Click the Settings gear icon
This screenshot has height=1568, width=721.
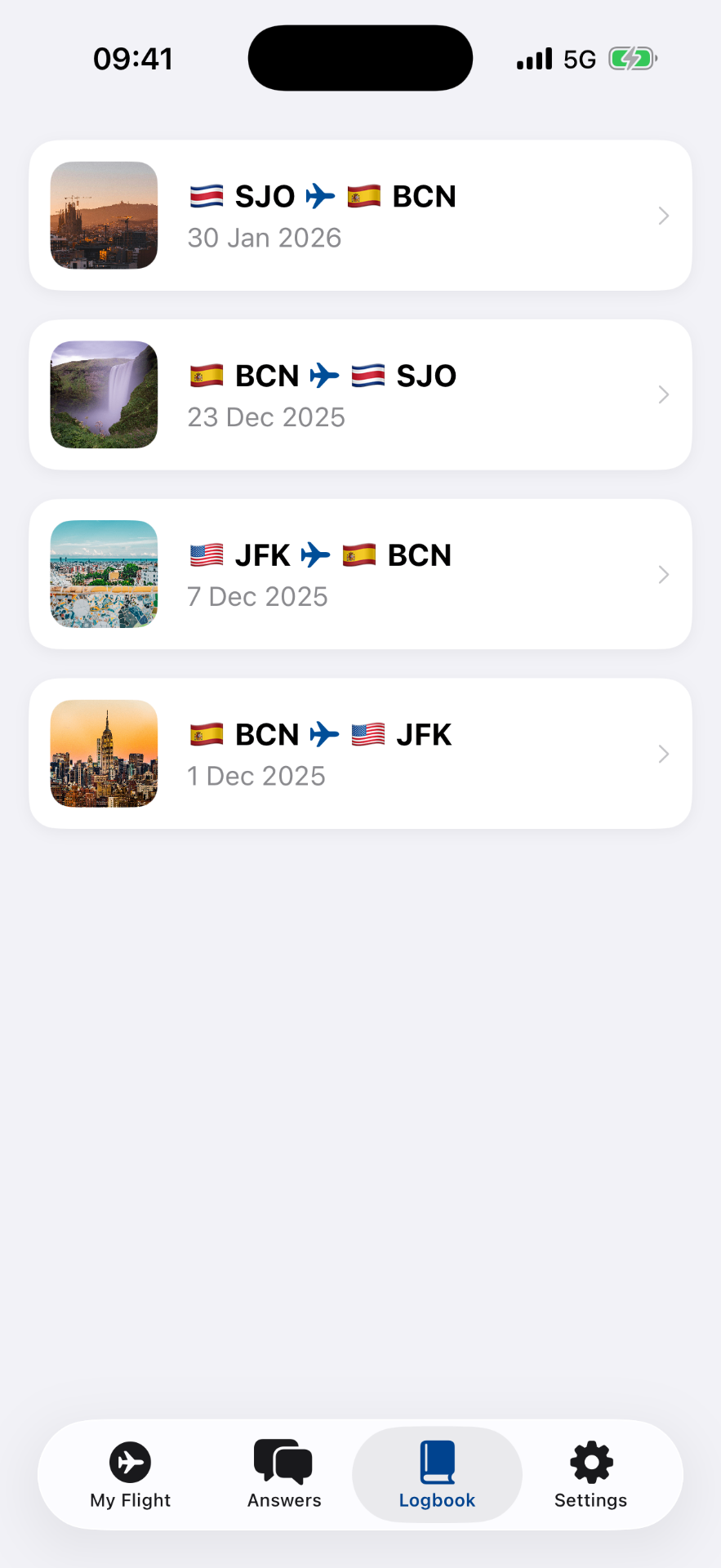(x=590, y=1462)
